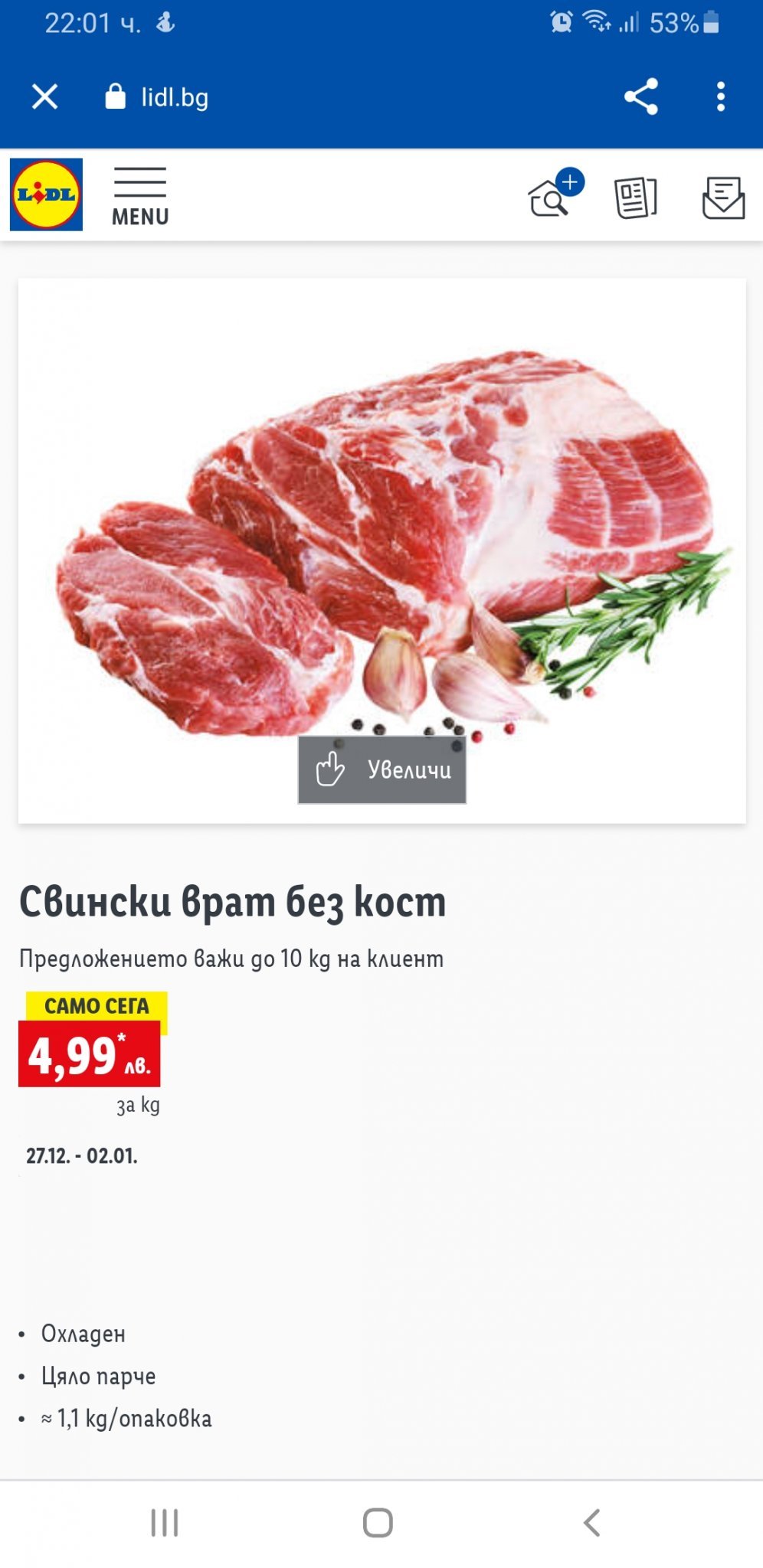Image resolution: width=763 pixels, height=1568 pixels.
Task: Open the browser overflow menu
Action: point(720,97)
